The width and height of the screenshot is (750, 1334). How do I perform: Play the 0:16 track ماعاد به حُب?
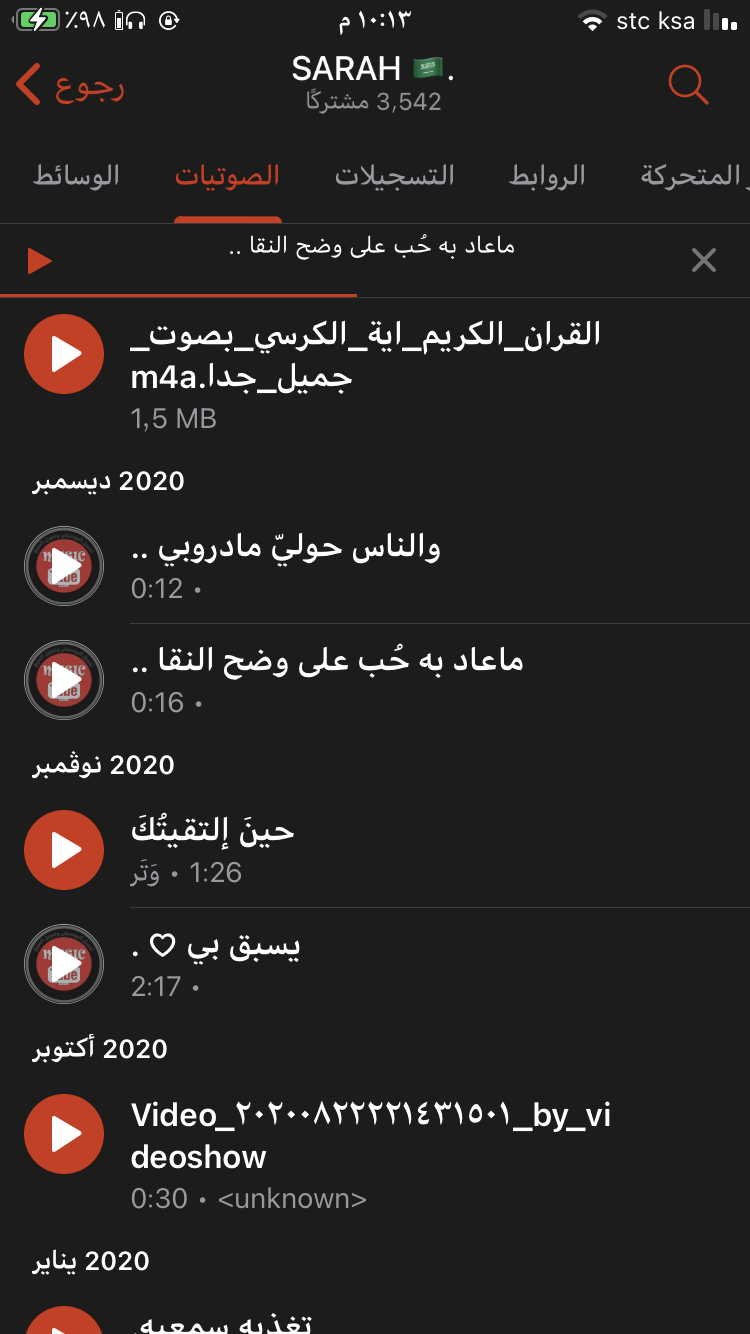tap(64, 680)
